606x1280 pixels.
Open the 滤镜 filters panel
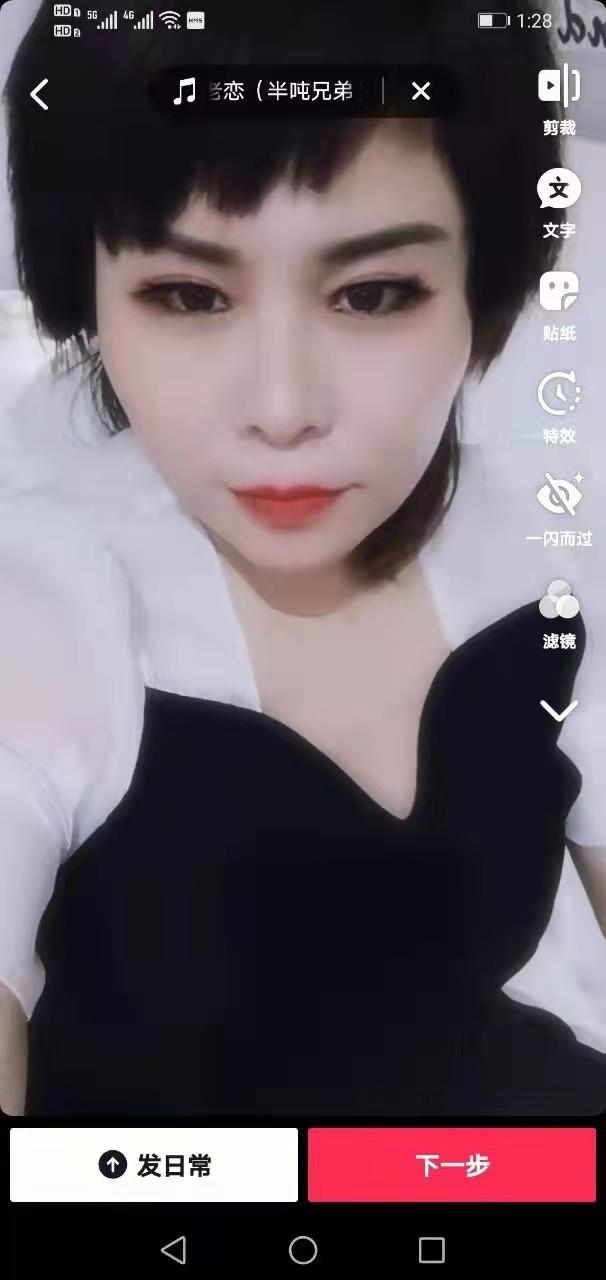coord(559,612)
